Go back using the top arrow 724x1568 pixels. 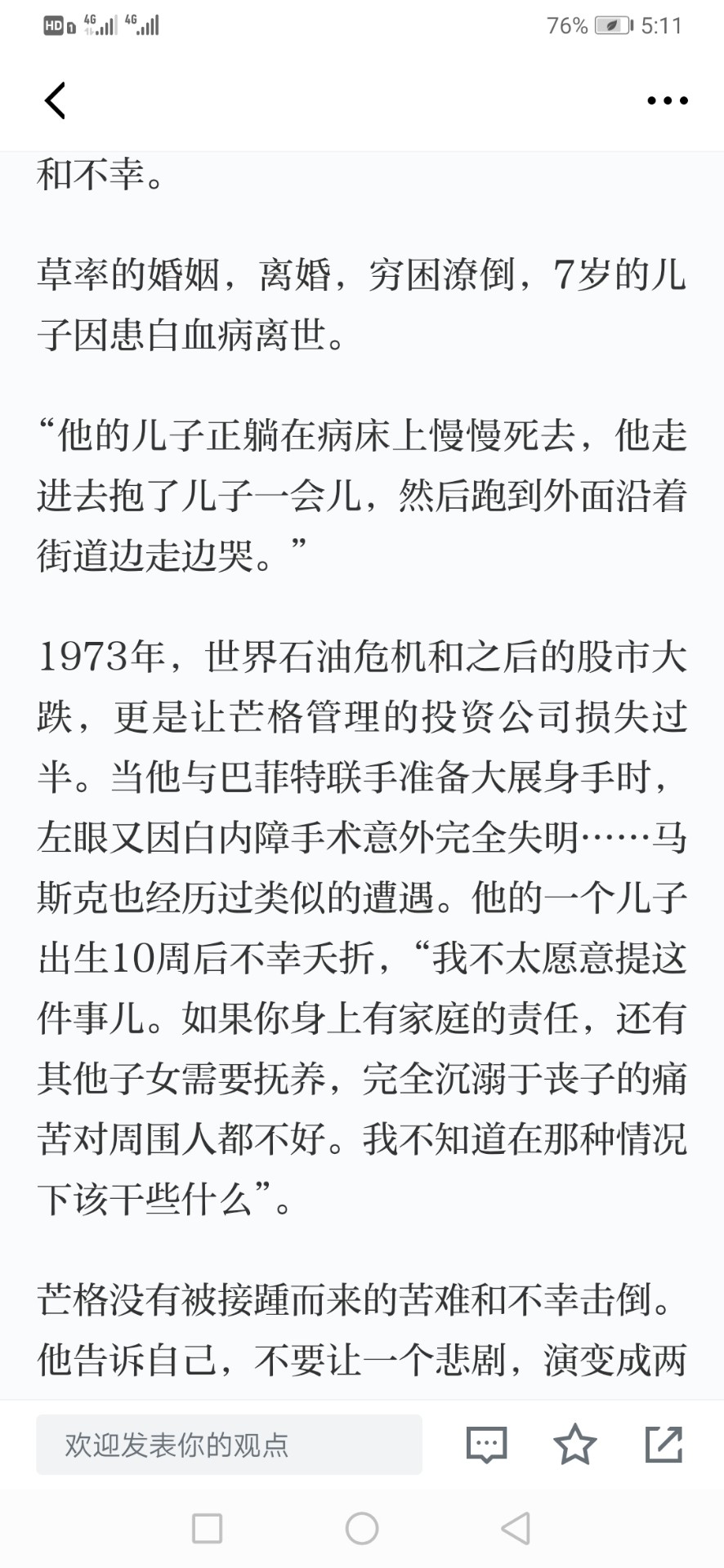(55, 100)
